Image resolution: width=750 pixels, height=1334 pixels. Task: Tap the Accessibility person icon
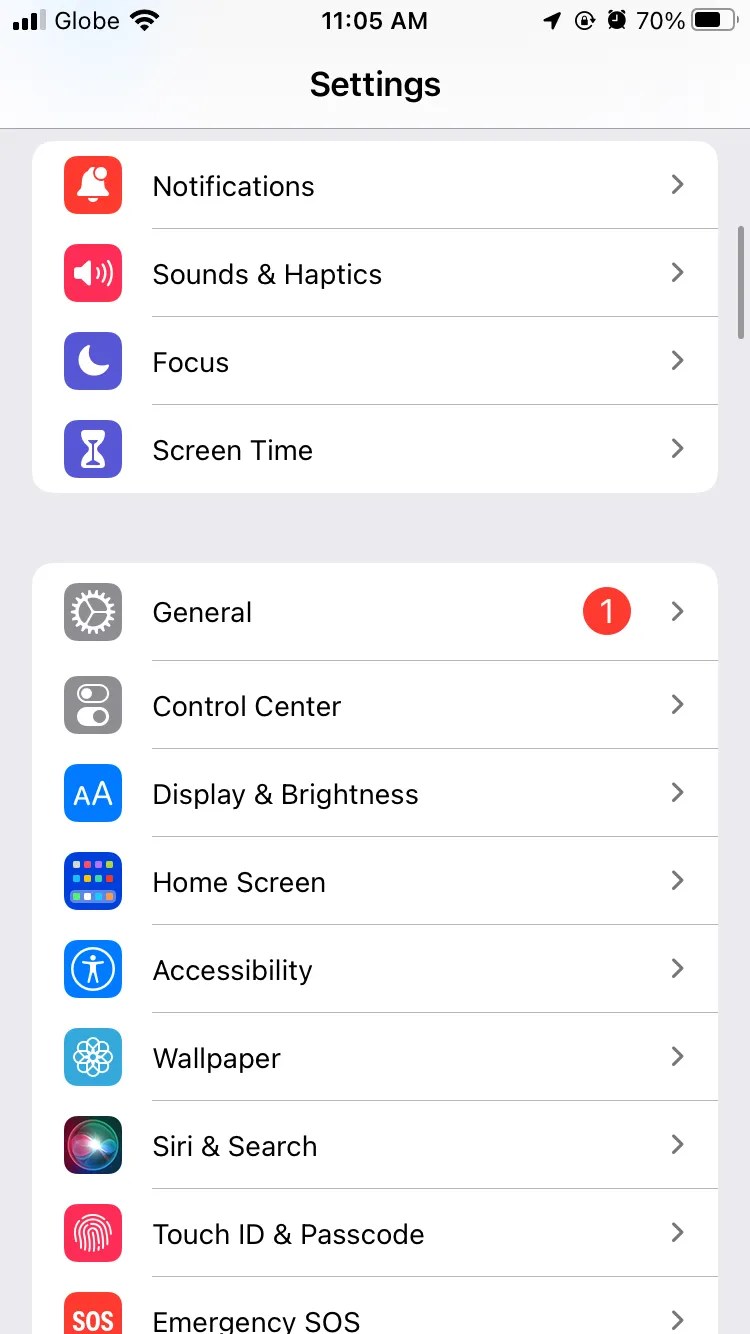93,969
